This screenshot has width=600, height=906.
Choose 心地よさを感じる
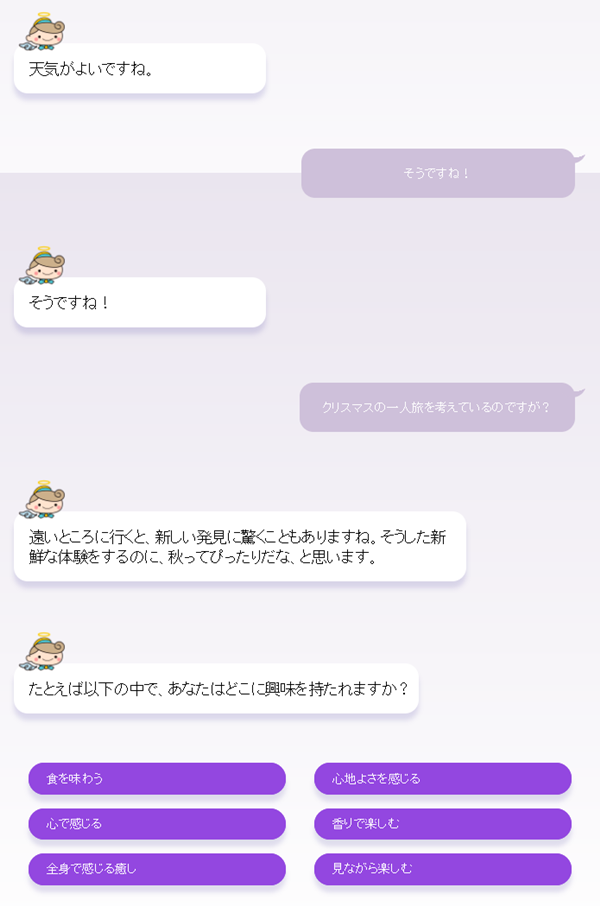[x=442, y=778]
